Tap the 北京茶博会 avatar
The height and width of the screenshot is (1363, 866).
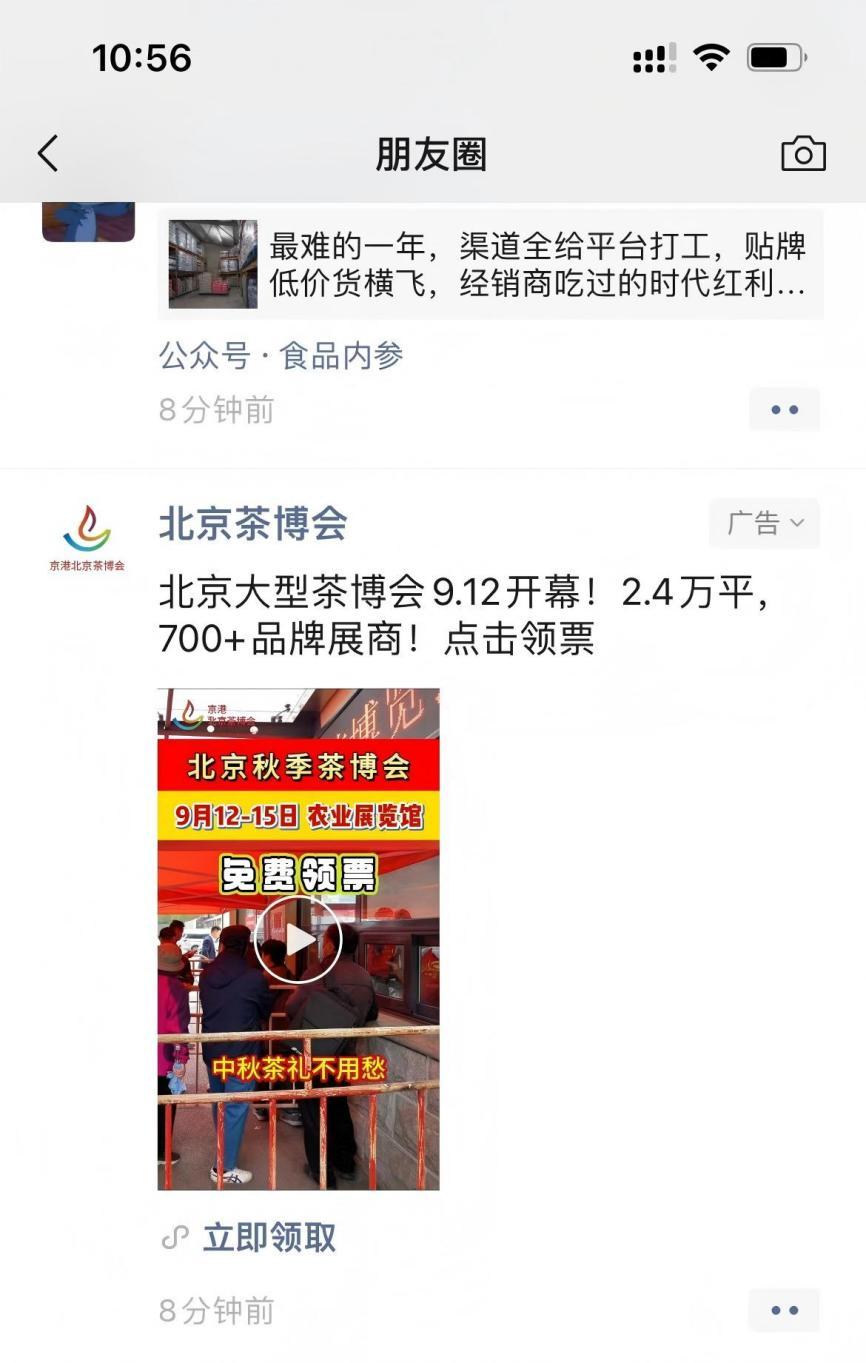click(88, 538)
